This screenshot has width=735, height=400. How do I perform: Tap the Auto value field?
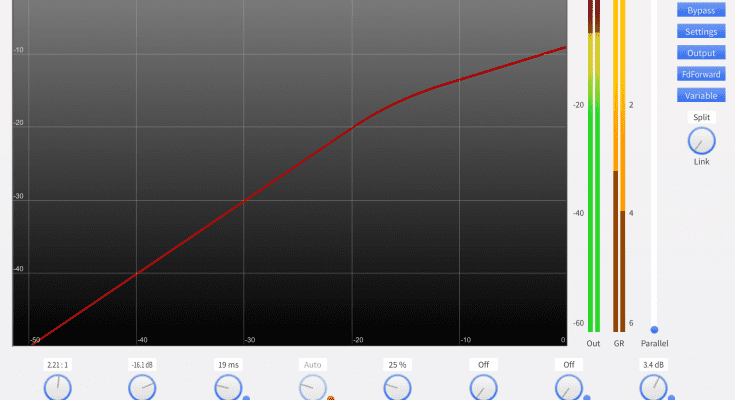coord(313,365)
